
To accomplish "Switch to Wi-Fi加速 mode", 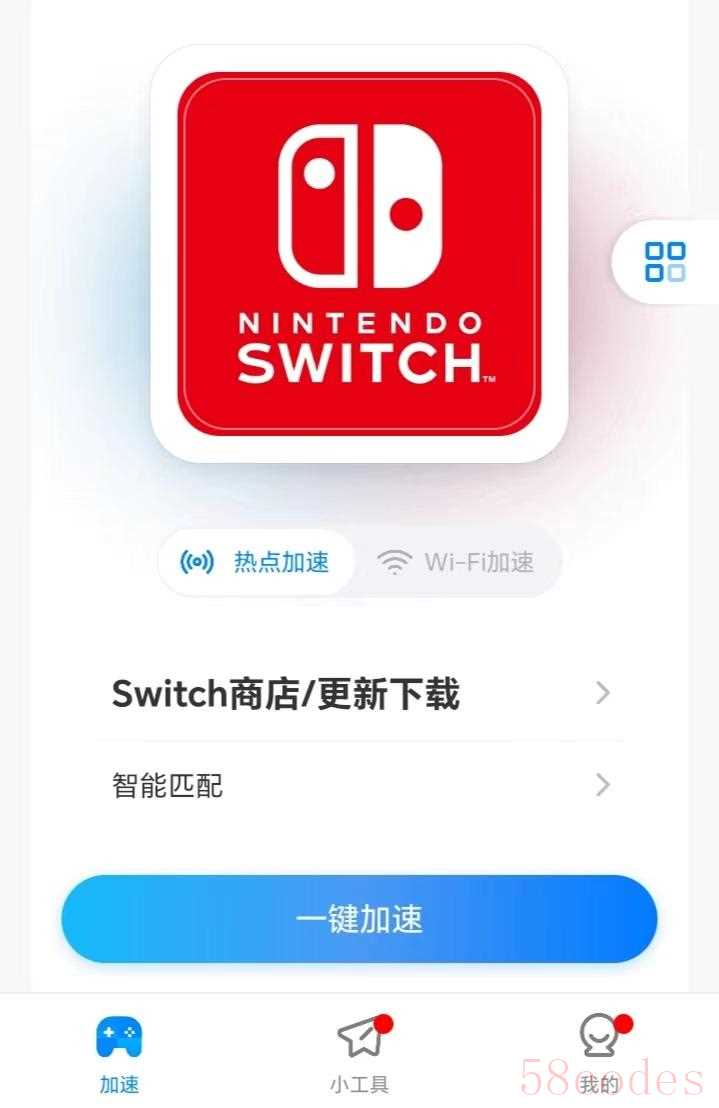I will (x=458, y=562).
